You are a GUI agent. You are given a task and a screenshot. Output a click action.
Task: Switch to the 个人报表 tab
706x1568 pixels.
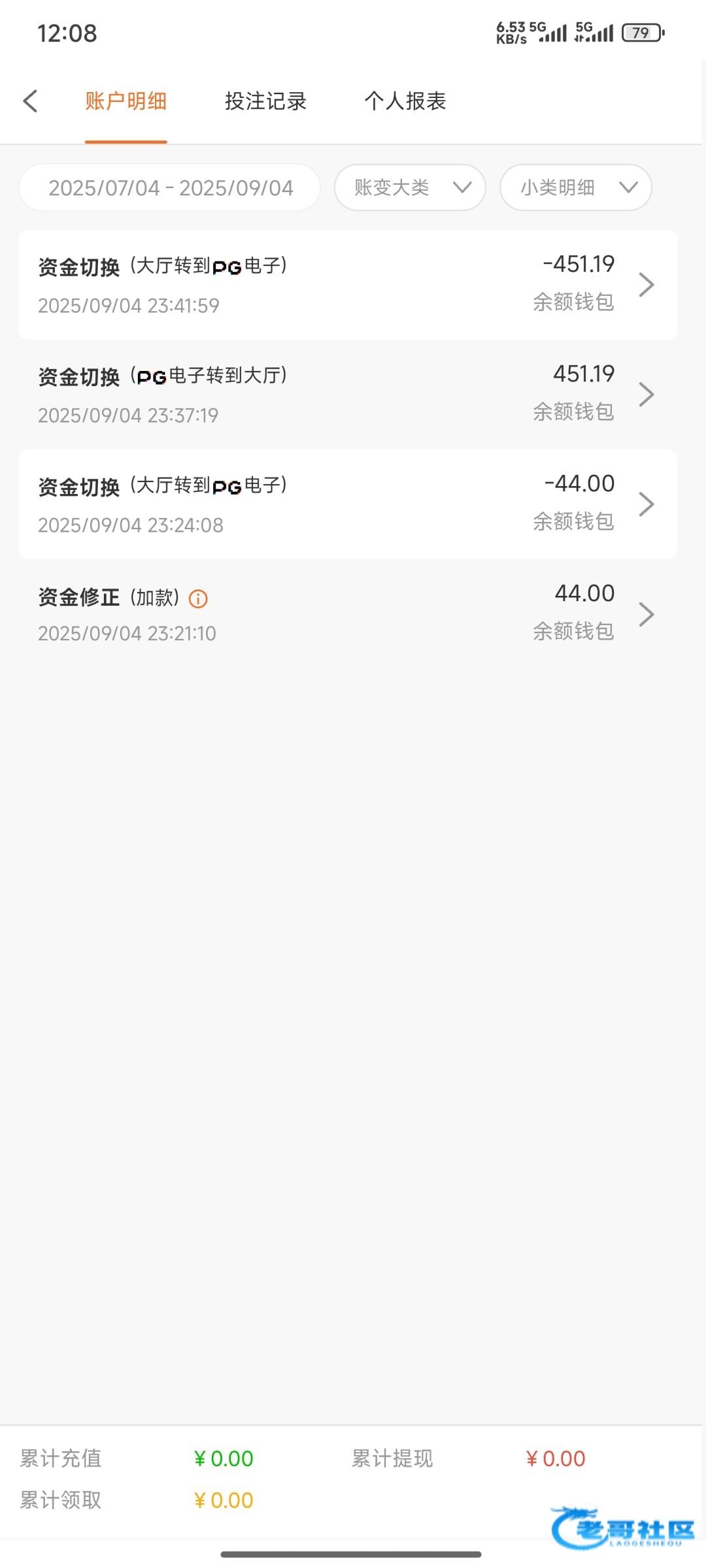pyautogui.click(x=405, y=101)
